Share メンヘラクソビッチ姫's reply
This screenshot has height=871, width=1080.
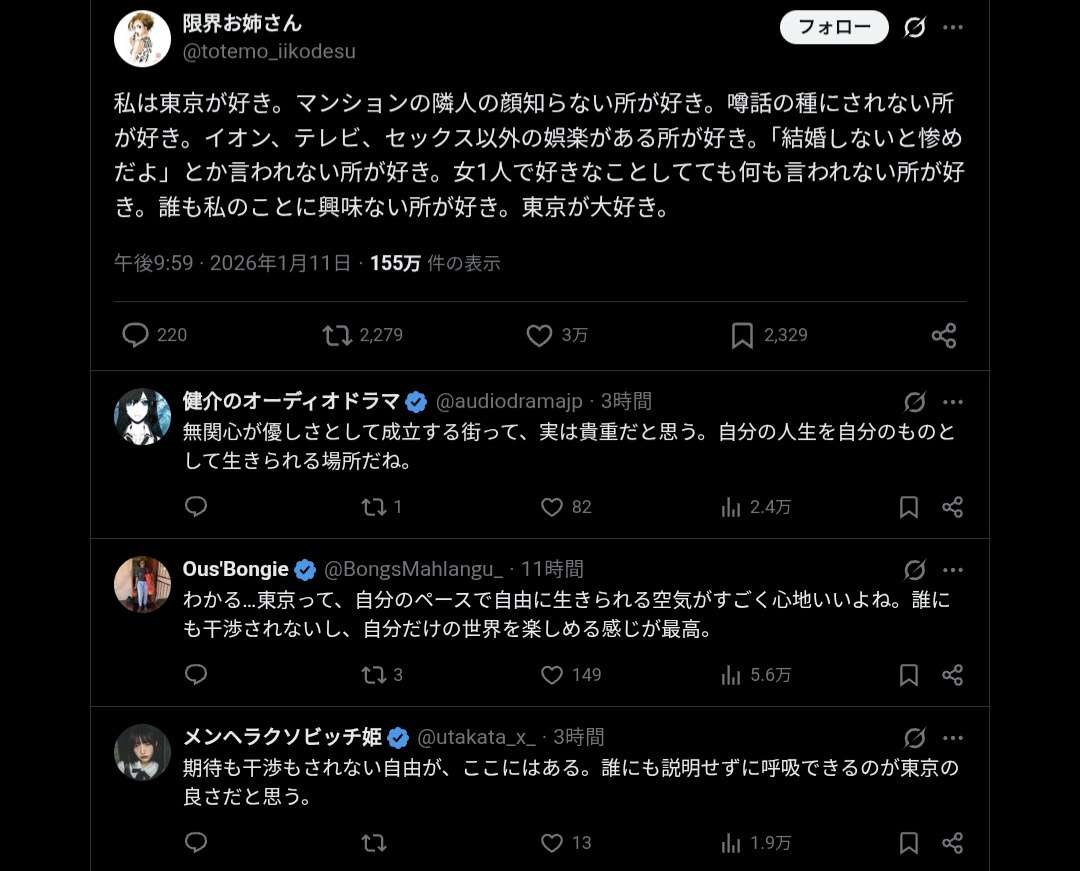pyautogui.click(x=952, y=843)
